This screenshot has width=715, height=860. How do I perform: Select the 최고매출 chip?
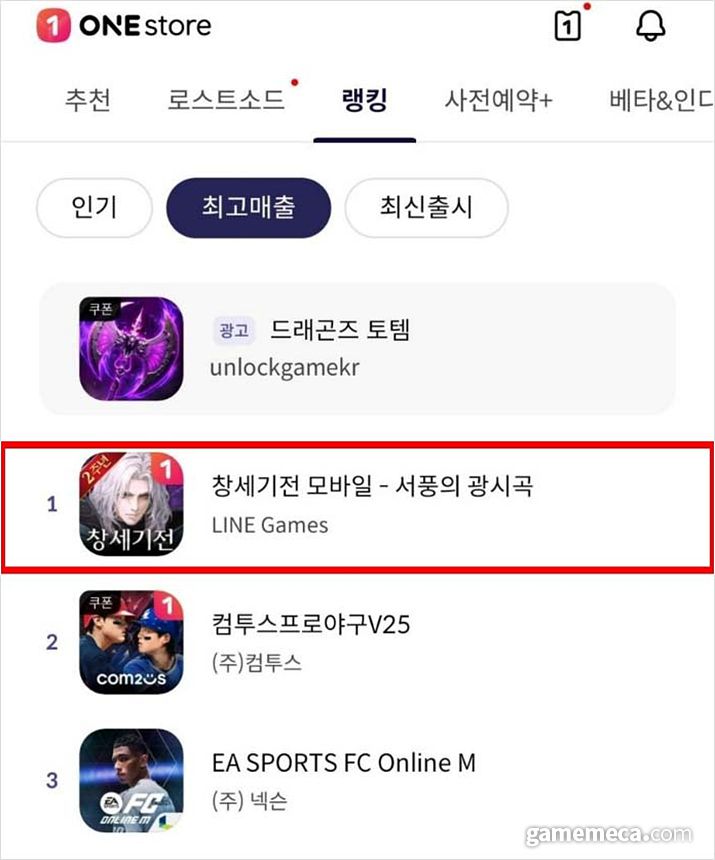[x=248, y=208]
